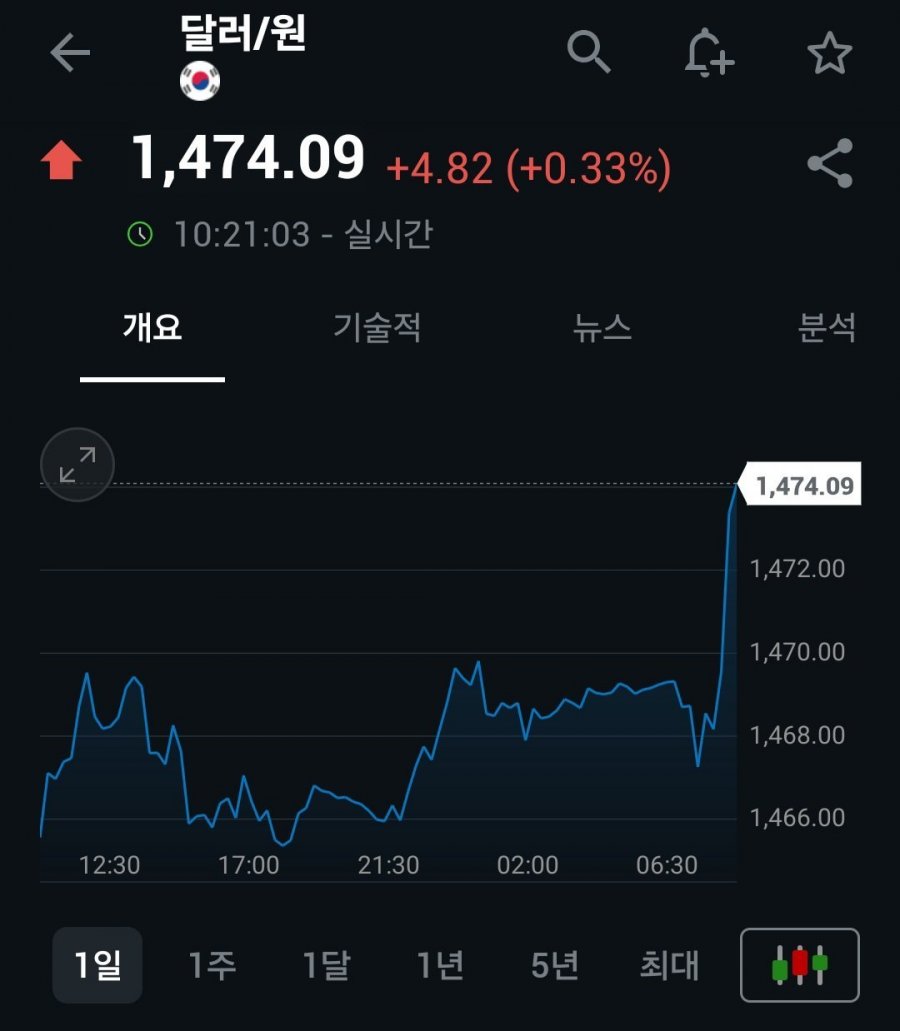Switch to the 기술적 tab
Image resolution: width=900 pixels, height=1031 pixels.
point(377,327)
